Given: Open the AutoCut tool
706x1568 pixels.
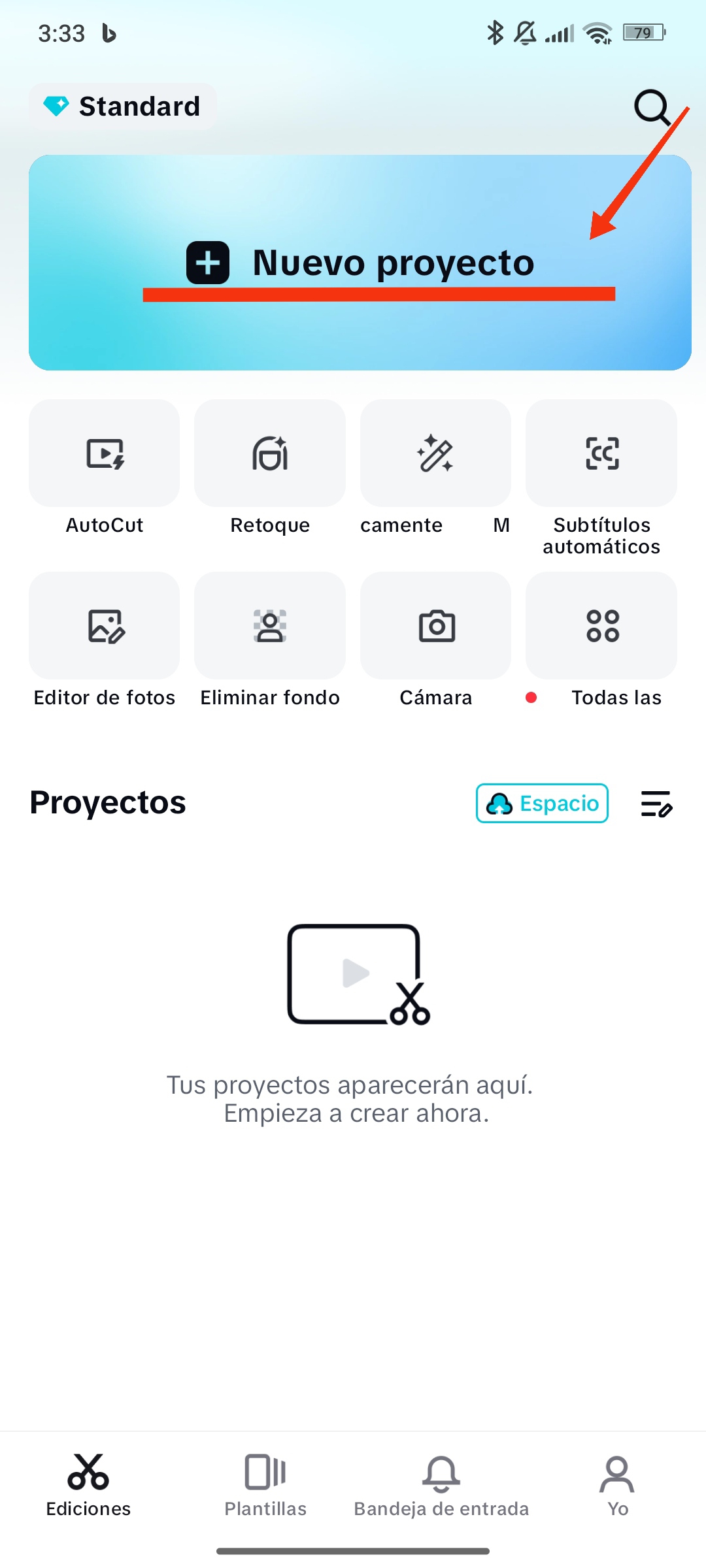Looking at the screenshot, I should (x=105, y=454).
